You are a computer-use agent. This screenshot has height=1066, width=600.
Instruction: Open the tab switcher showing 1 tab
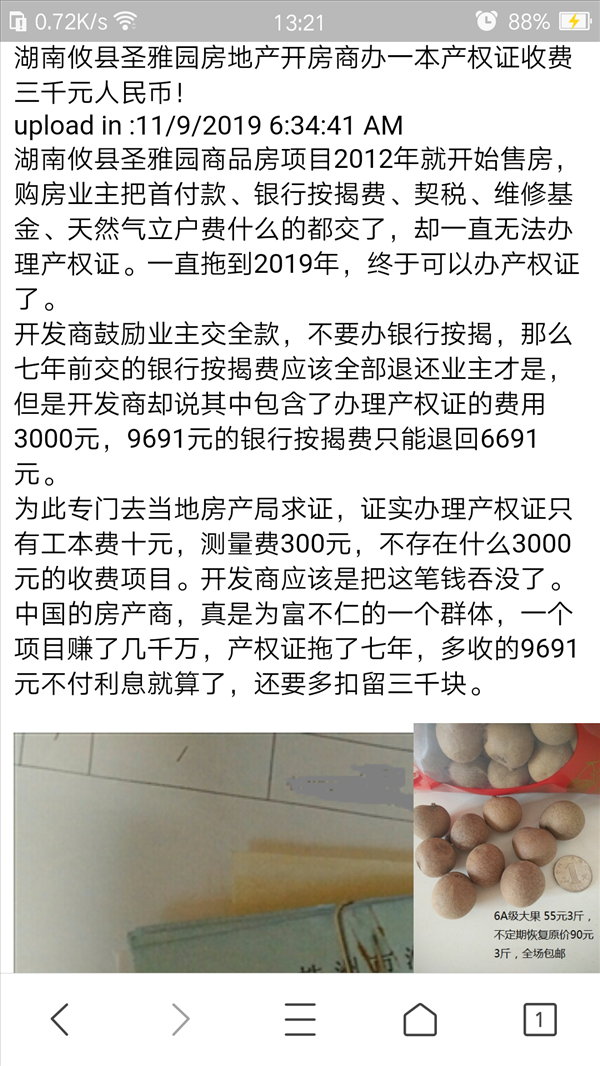click(x=540, y=1020)
